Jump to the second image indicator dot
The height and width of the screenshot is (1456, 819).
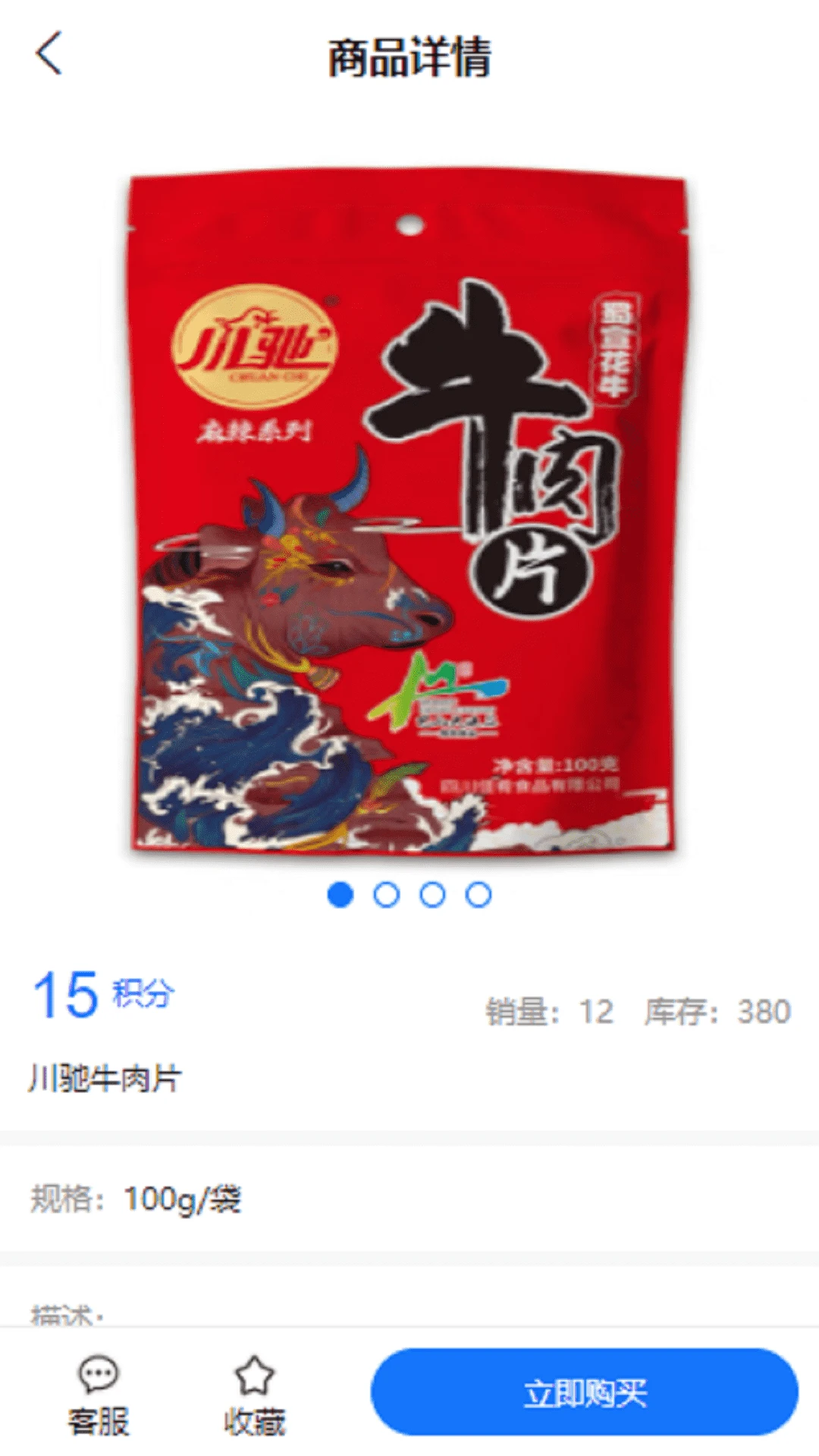(x=387, y=895)
